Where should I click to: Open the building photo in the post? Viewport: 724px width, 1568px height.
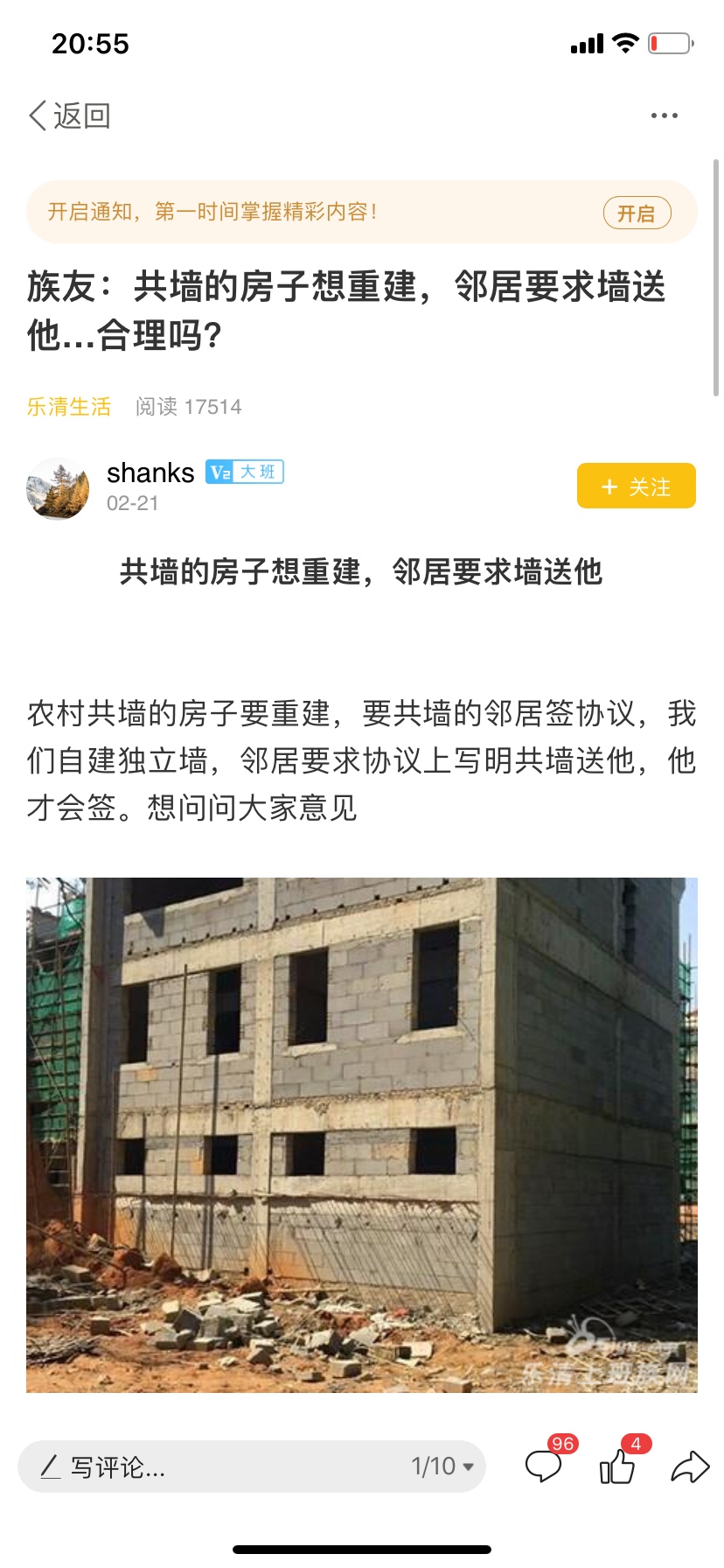coord(362,1134)
